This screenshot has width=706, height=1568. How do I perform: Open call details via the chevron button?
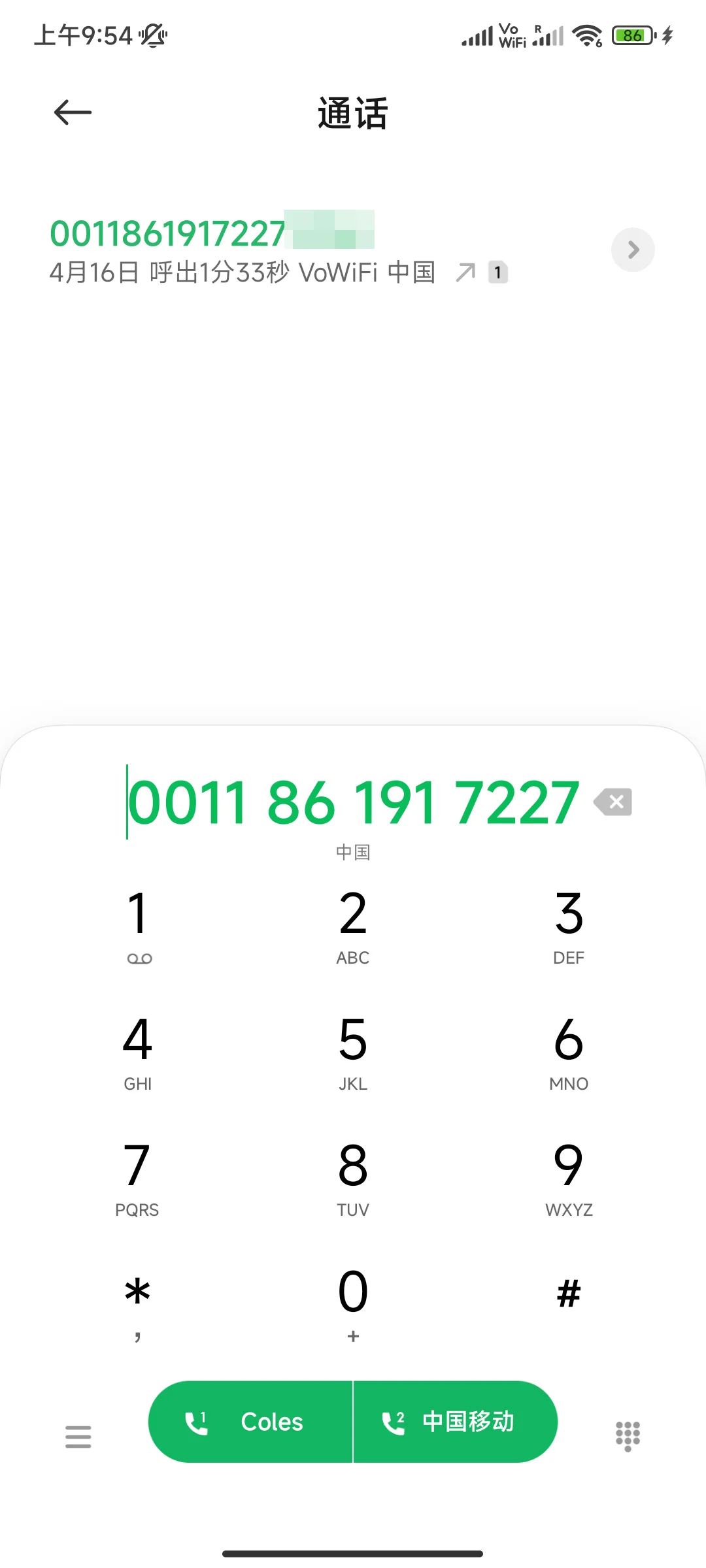pyautogui.click(x=633, y=250)
